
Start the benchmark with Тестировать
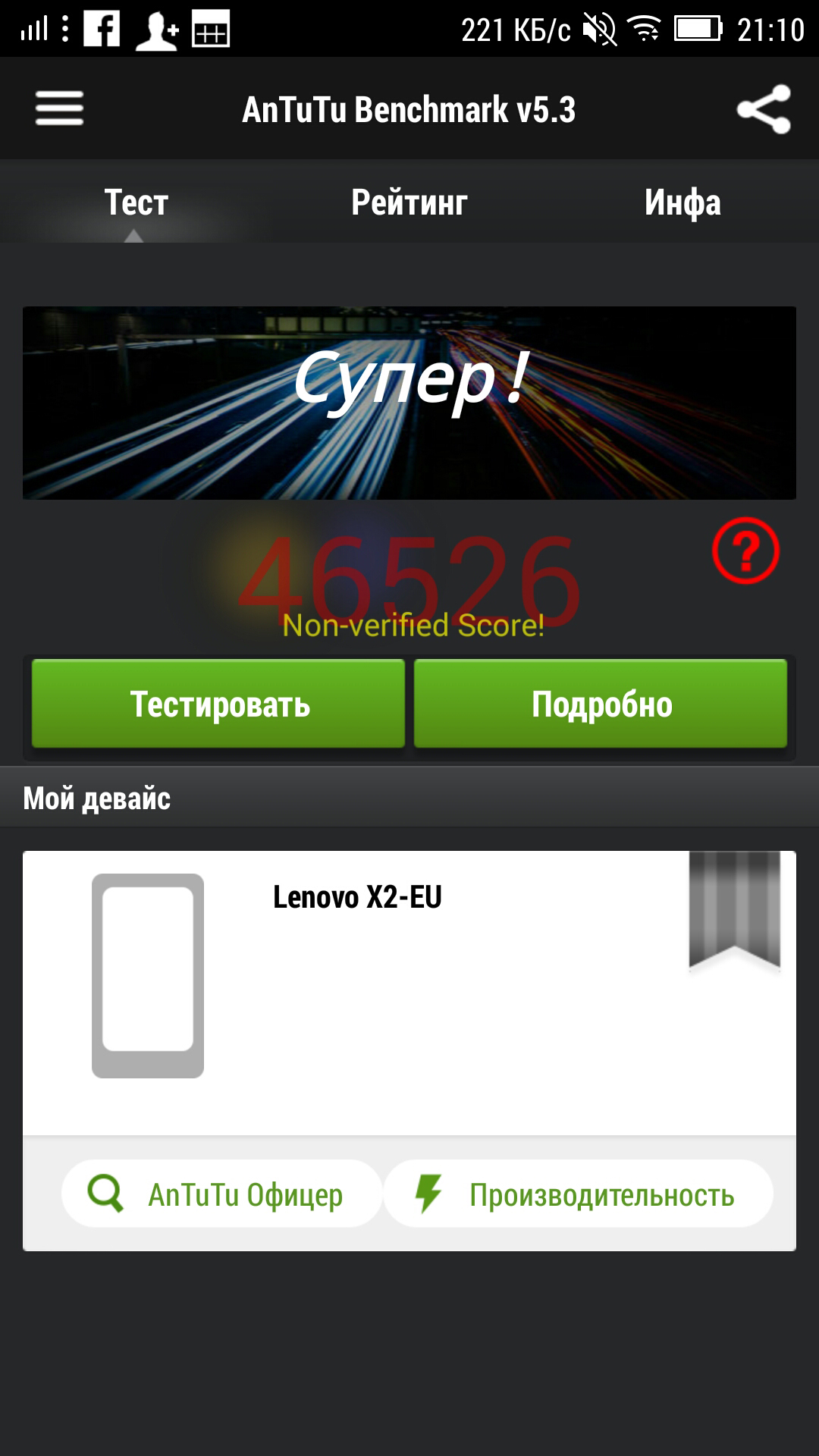pos(218,704)
